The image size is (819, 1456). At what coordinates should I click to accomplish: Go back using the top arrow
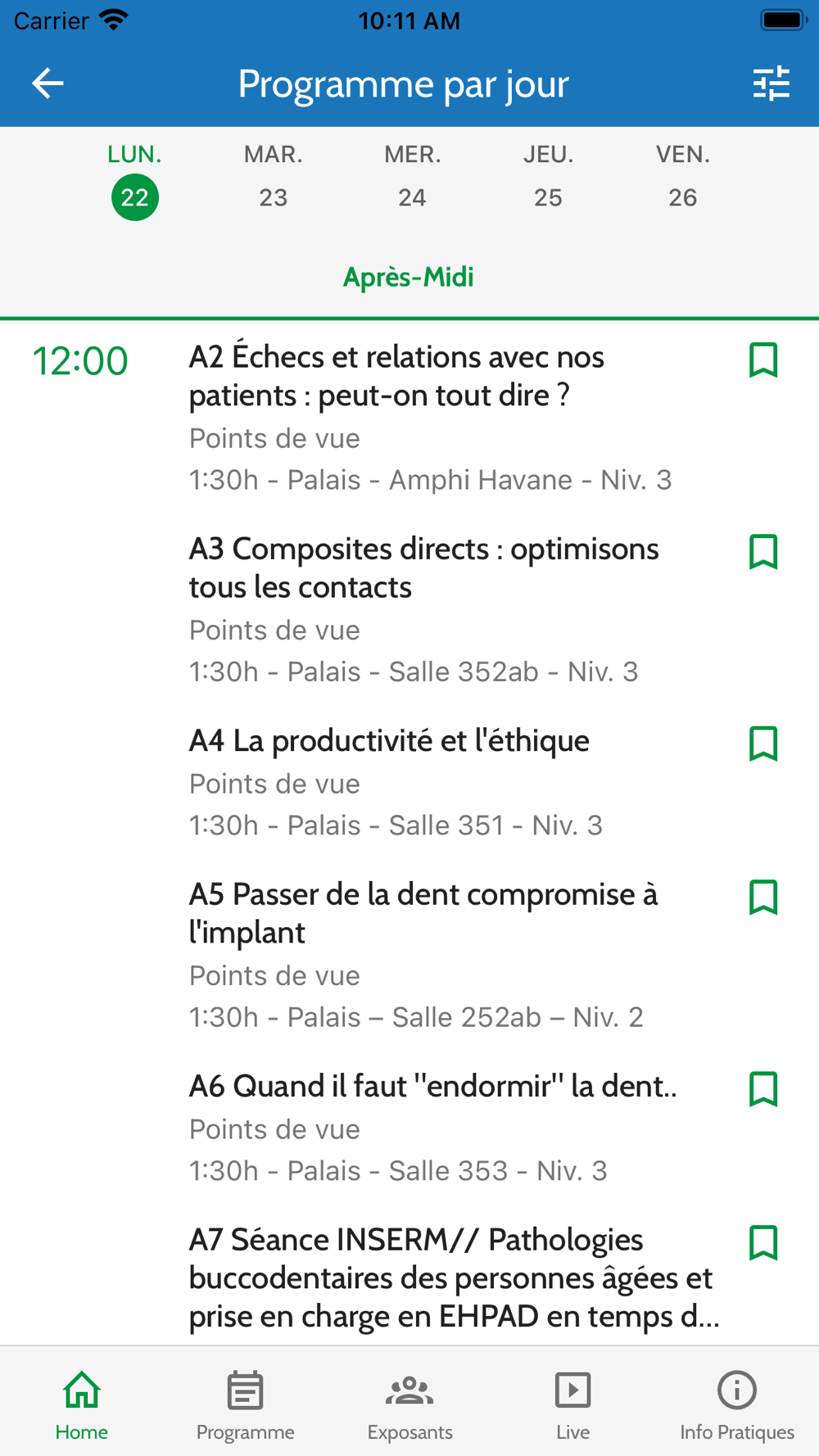tap(48, 84)
